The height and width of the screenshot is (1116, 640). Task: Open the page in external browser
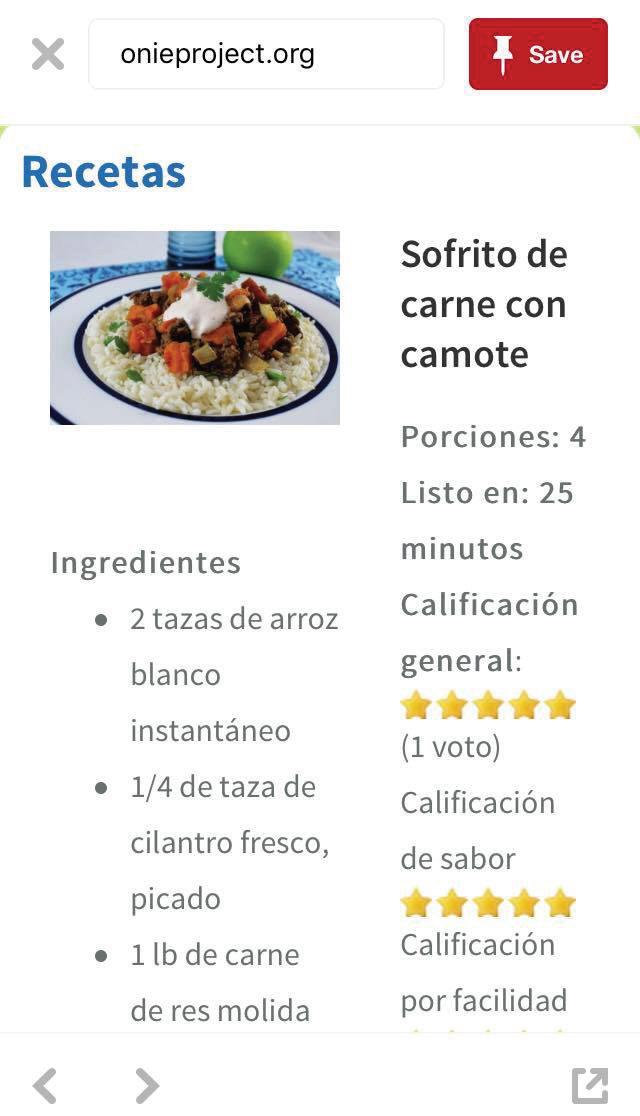point(590,1085)
